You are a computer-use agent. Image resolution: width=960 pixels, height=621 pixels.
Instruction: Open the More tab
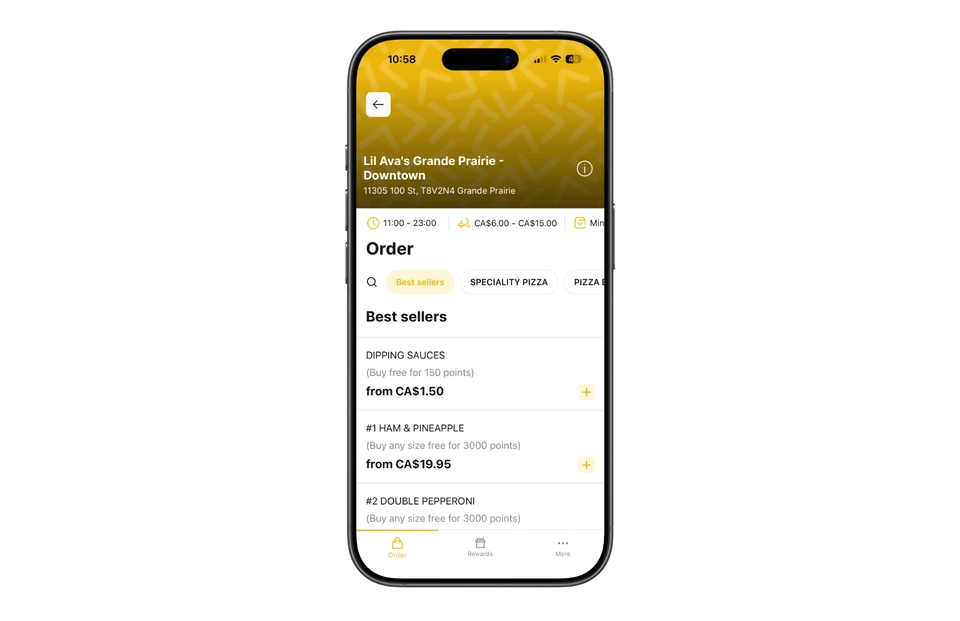click(563, 547)
